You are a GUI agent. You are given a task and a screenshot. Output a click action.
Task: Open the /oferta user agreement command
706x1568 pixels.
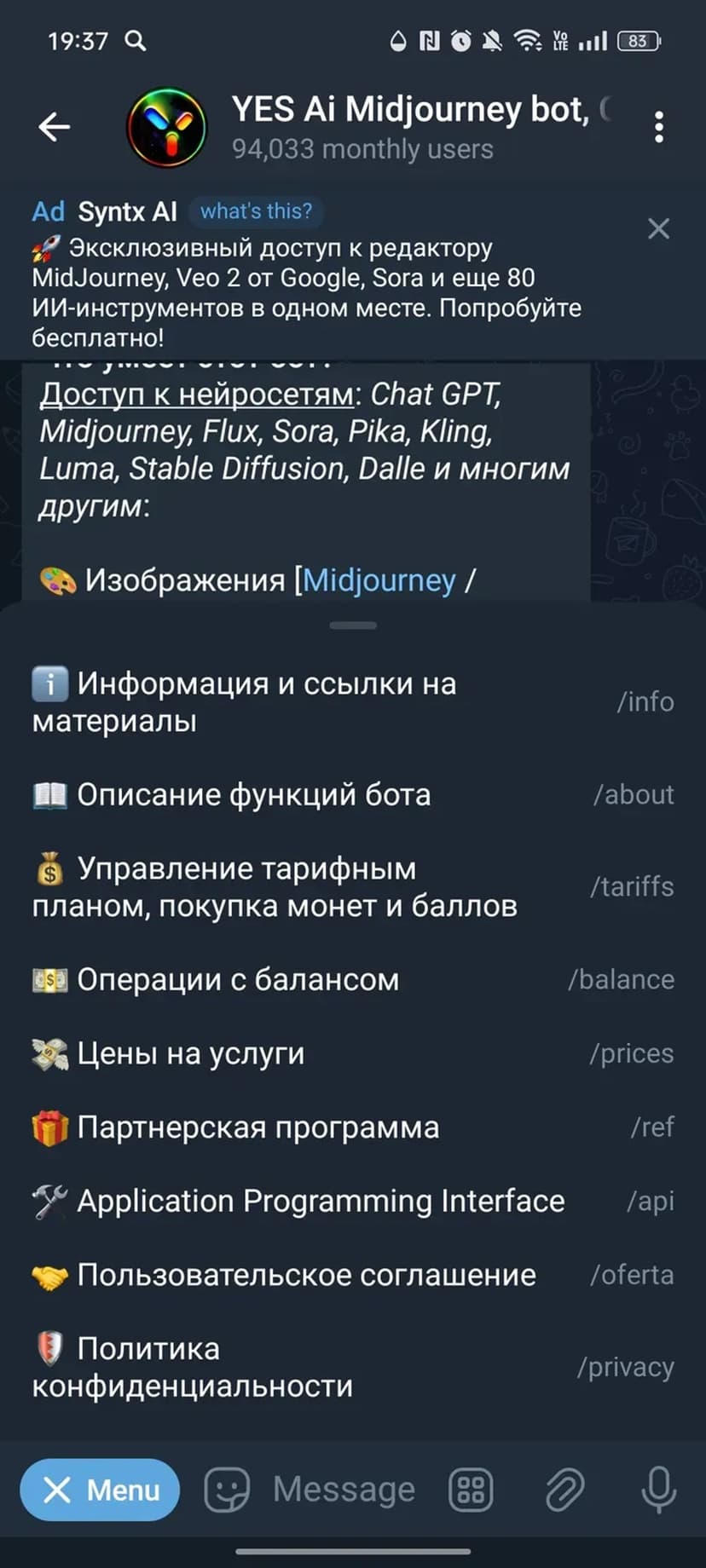click(x=353, y=1275)
